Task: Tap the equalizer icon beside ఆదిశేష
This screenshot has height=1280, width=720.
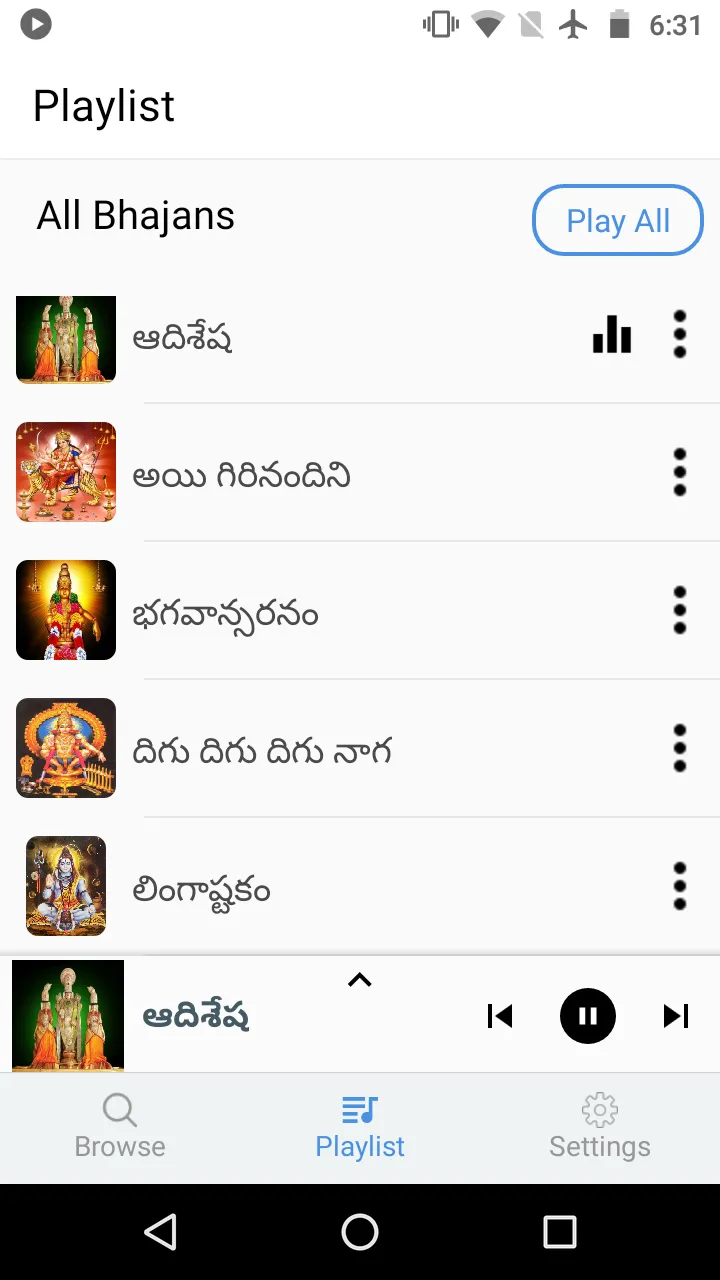Action: click(x=611, y=336)
